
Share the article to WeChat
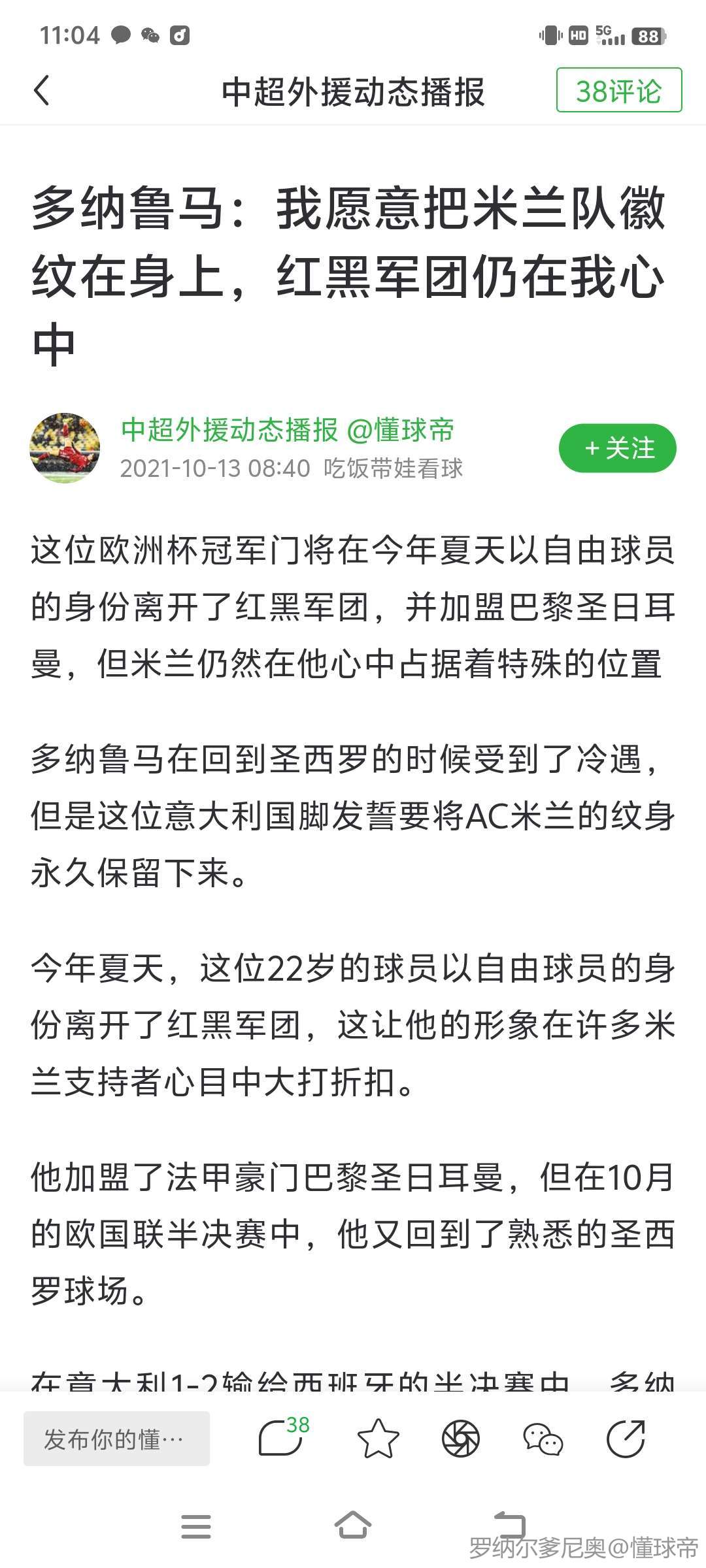[x=543, y=1439]
